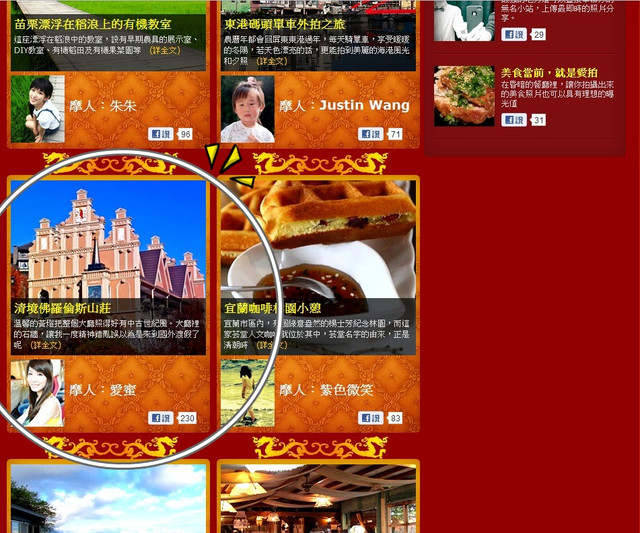Screen dimensions: 640x533
Task: Open the sidebar food photo thumbnail
Action: coord(464,96)
